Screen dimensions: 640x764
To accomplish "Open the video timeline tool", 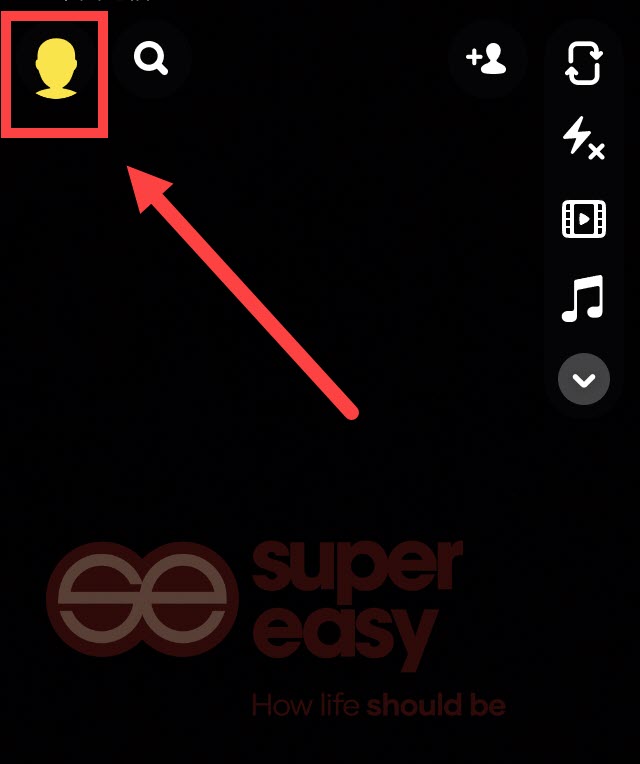I will coord(583,218).
